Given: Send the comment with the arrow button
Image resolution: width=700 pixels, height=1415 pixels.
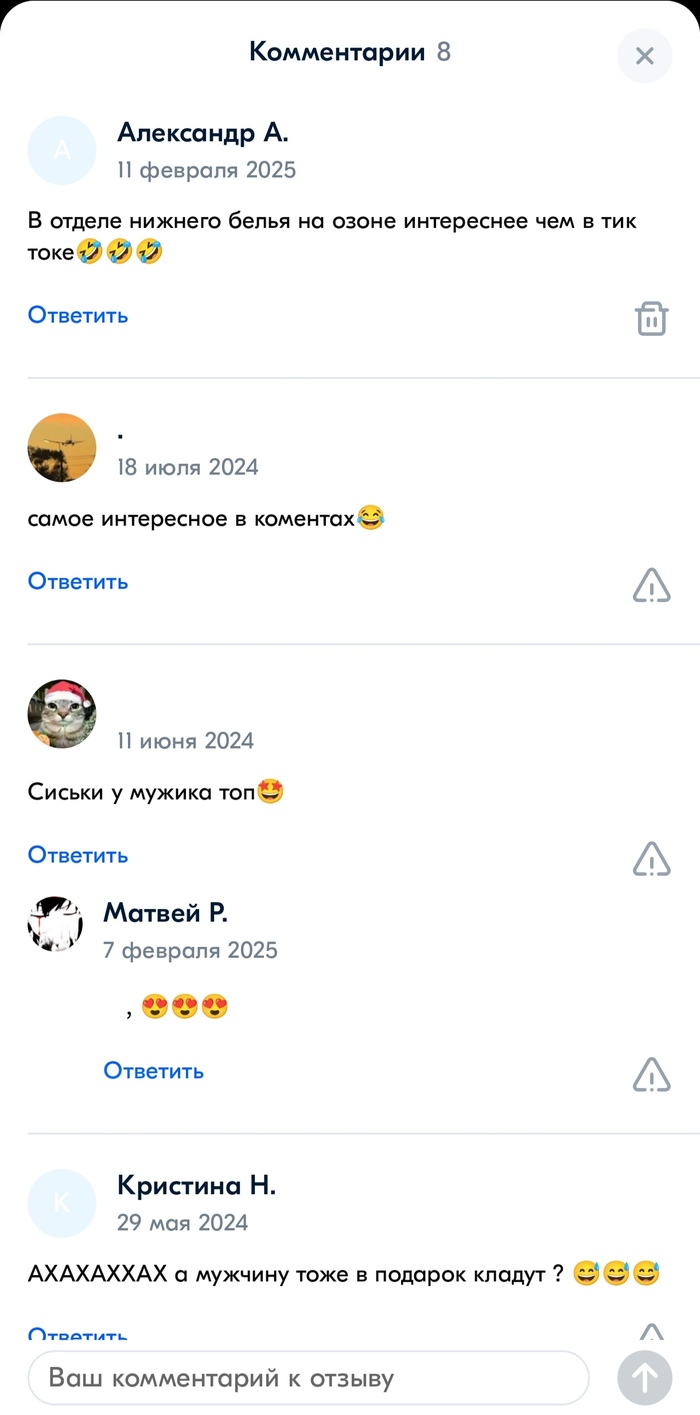Looking at the screenshot, I should [x=645, y=1378].
